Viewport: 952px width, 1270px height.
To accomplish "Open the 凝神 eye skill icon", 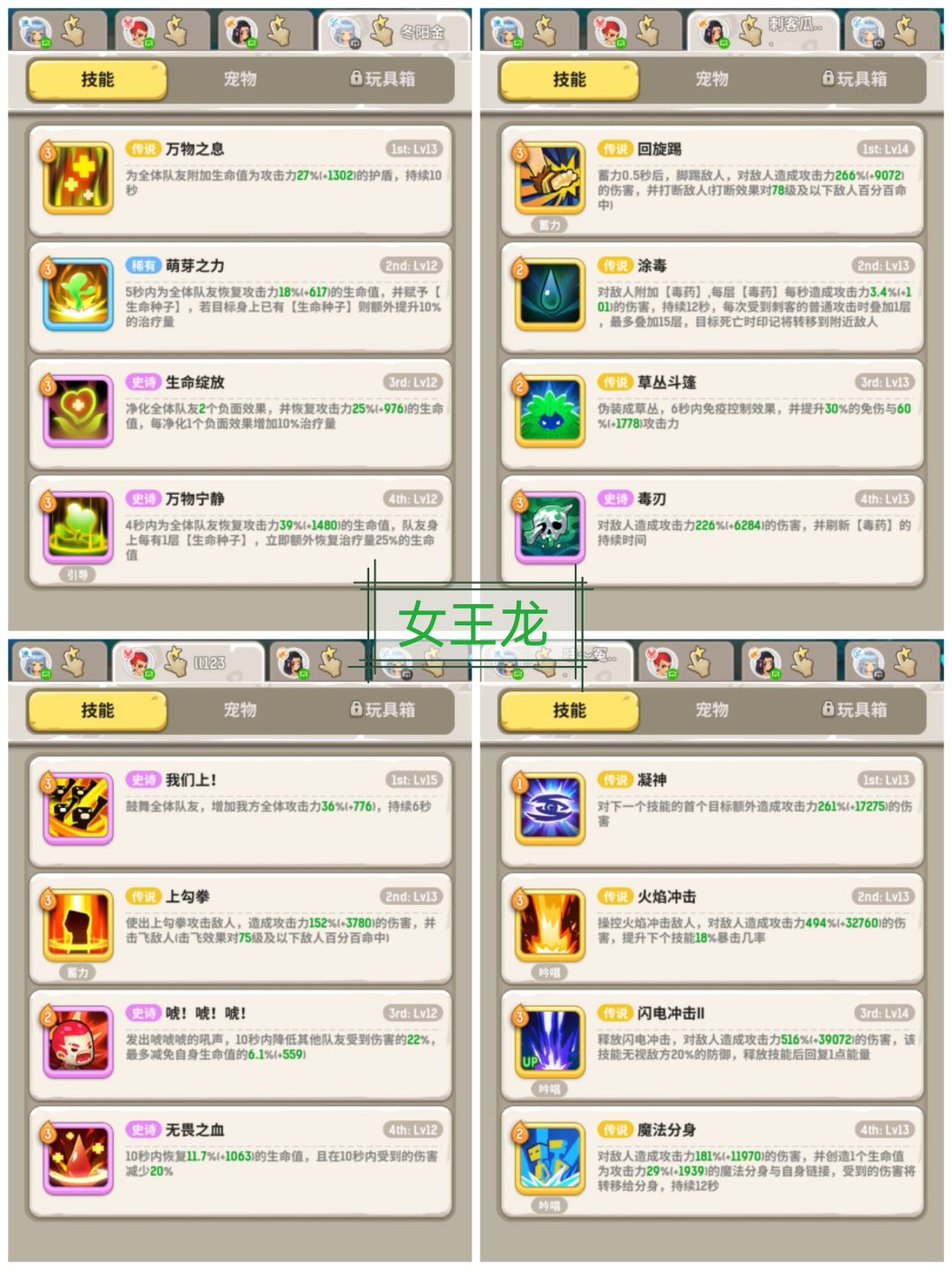I will tap(551, 807).
